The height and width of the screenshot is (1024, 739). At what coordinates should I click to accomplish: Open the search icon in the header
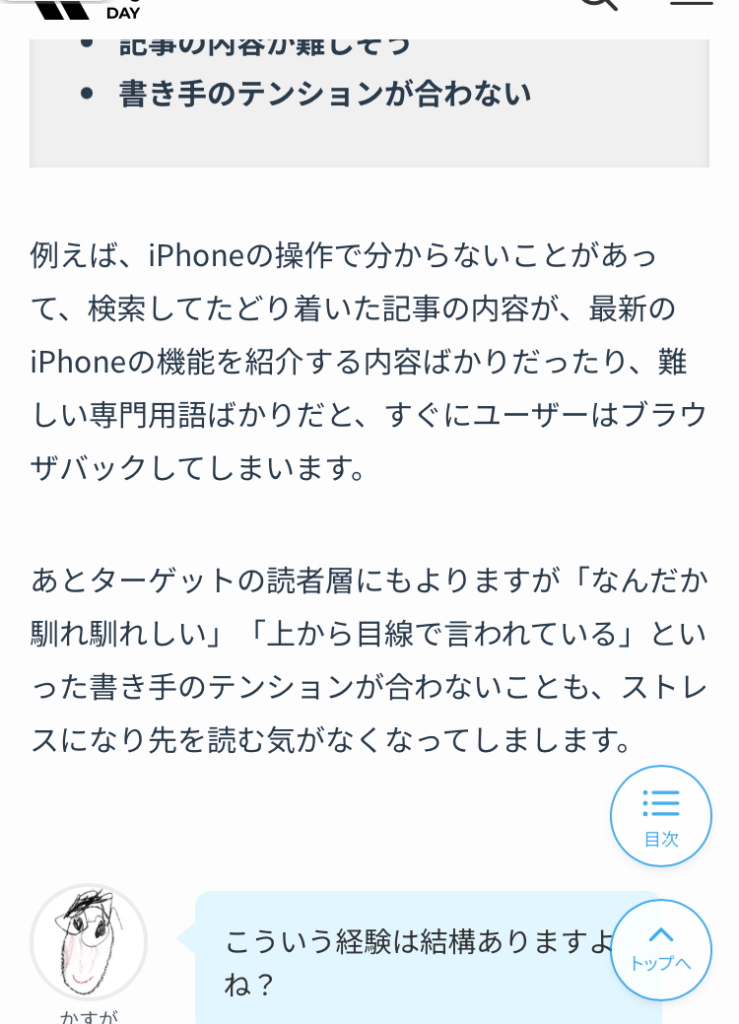coord(598,4)
